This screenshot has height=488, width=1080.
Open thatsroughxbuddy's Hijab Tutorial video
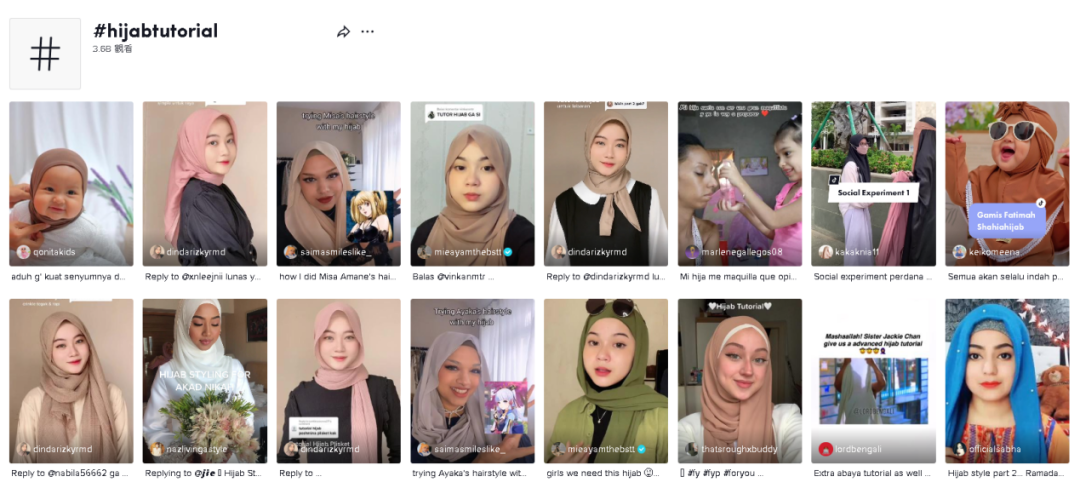pos(740,380)
